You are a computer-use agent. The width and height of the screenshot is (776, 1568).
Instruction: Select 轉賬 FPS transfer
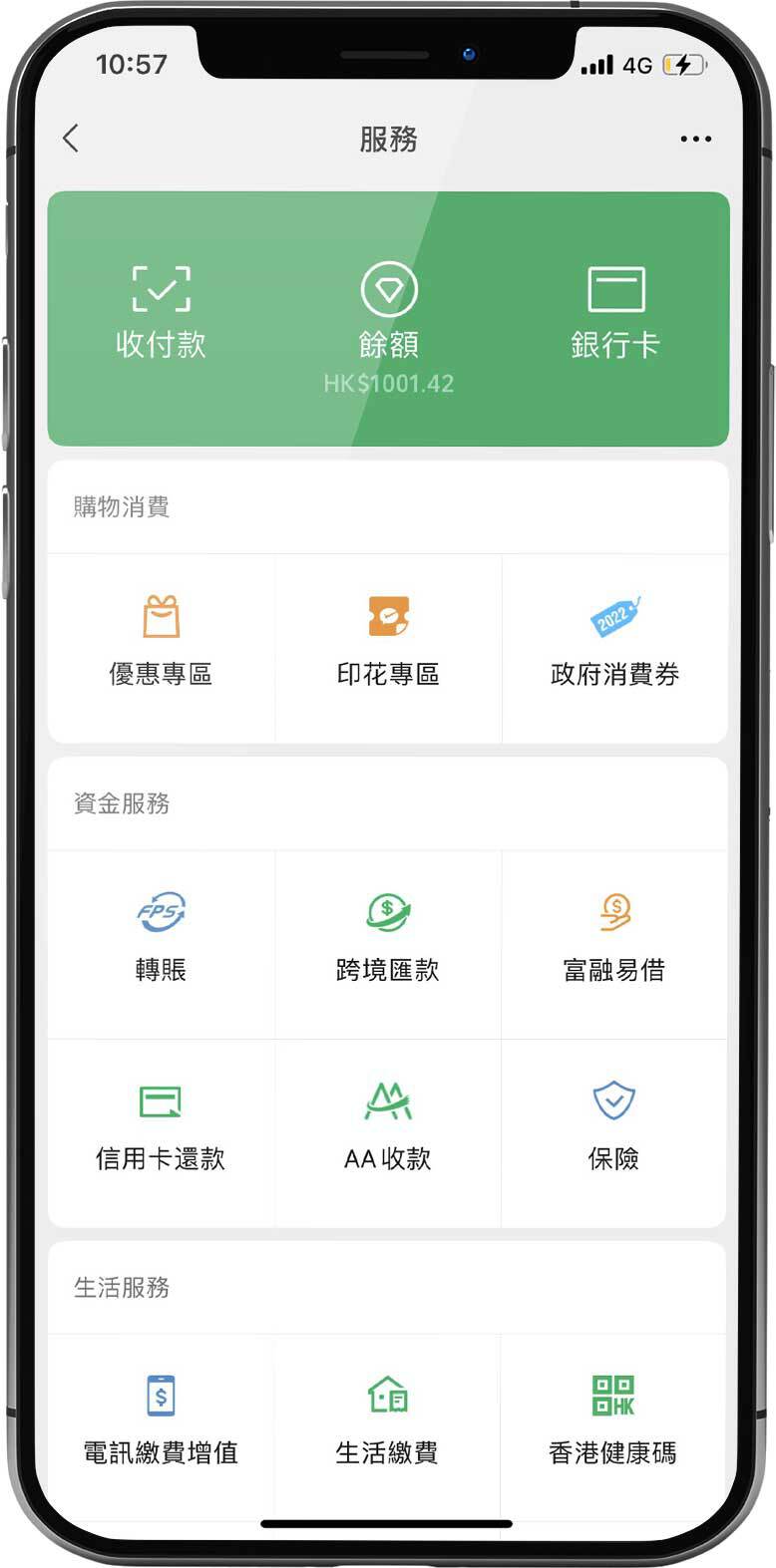coord(161,944)
